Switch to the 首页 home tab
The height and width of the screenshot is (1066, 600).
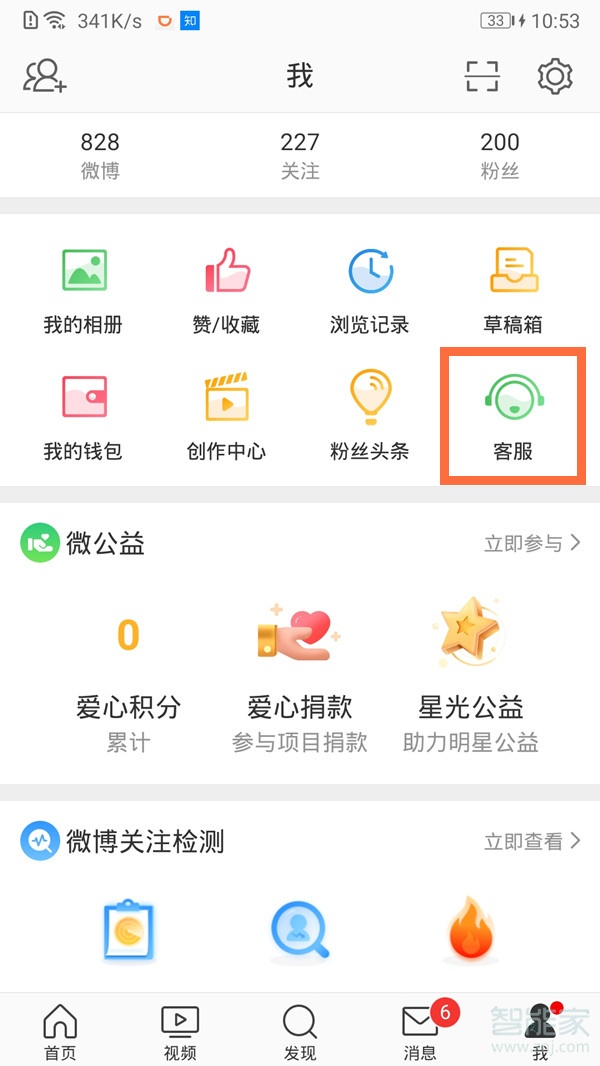tap(60, 1032)
